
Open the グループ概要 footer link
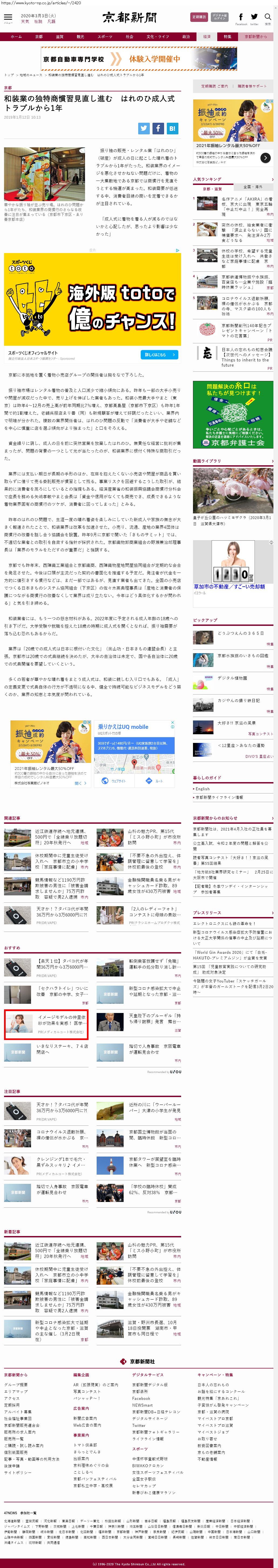tap(16, 1384)
